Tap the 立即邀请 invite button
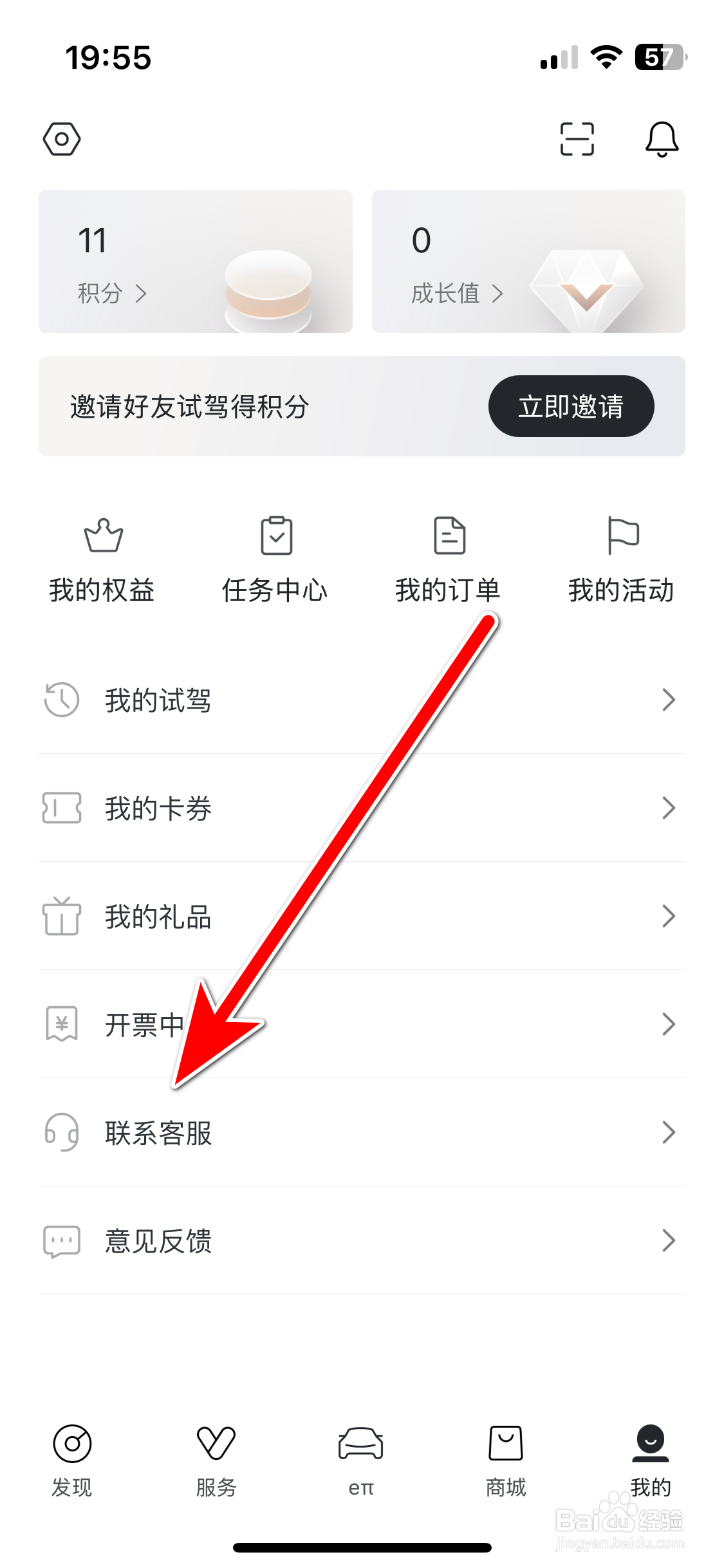This screenshot has height=1568, width=724. pos(570,406)
